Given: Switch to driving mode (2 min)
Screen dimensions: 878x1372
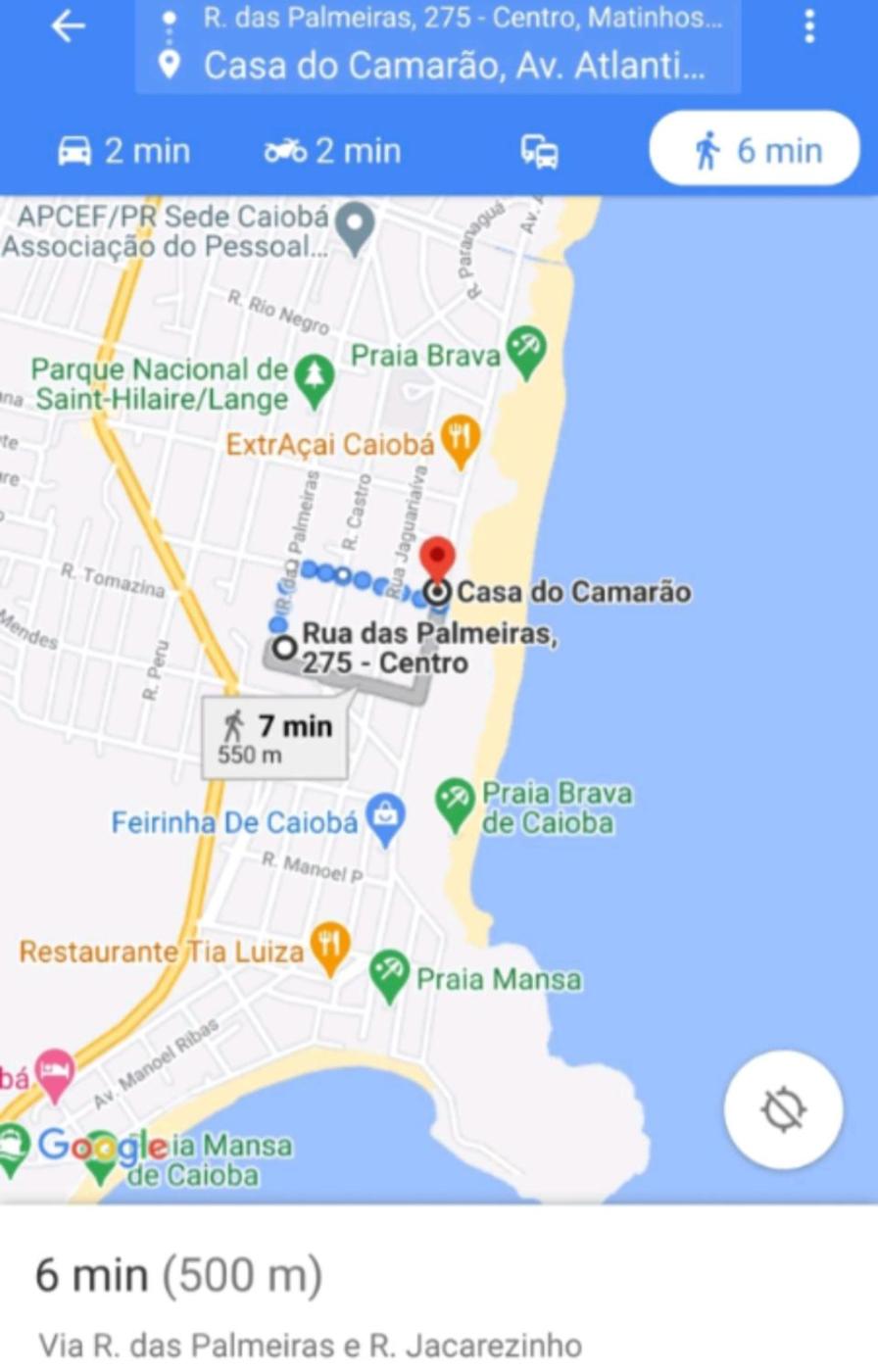Looking at the screenshot, I should click(123, 151).
